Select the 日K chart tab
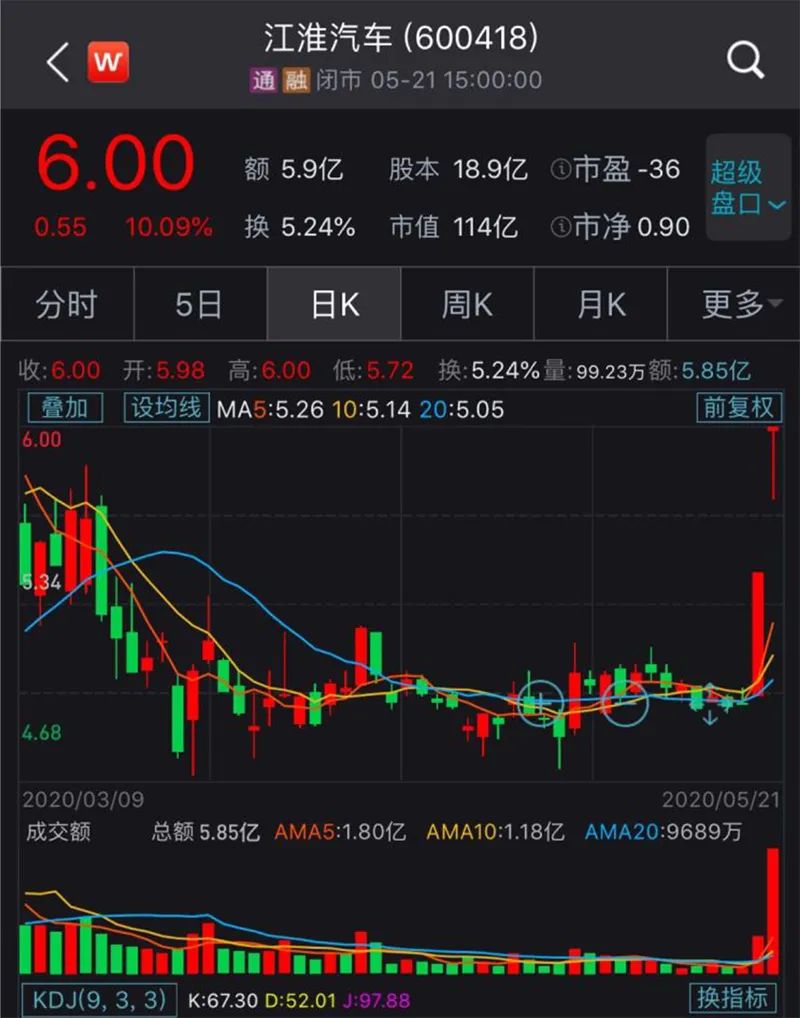This screenshot has width=800, height=1018. tap(334, 304)
